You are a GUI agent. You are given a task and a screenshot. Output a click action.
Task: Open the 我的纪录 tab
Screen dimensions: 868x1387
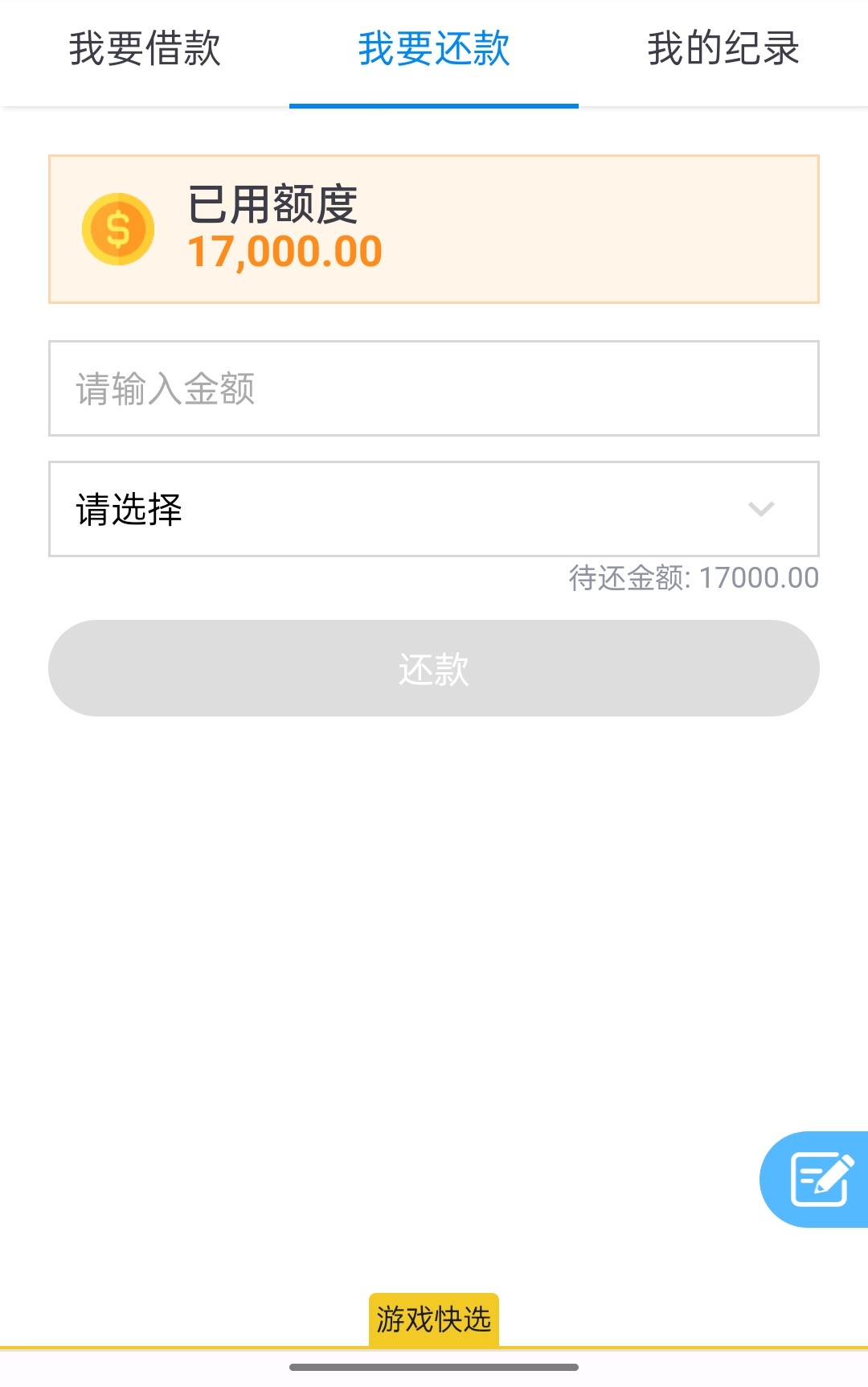[x=723, y=50]
